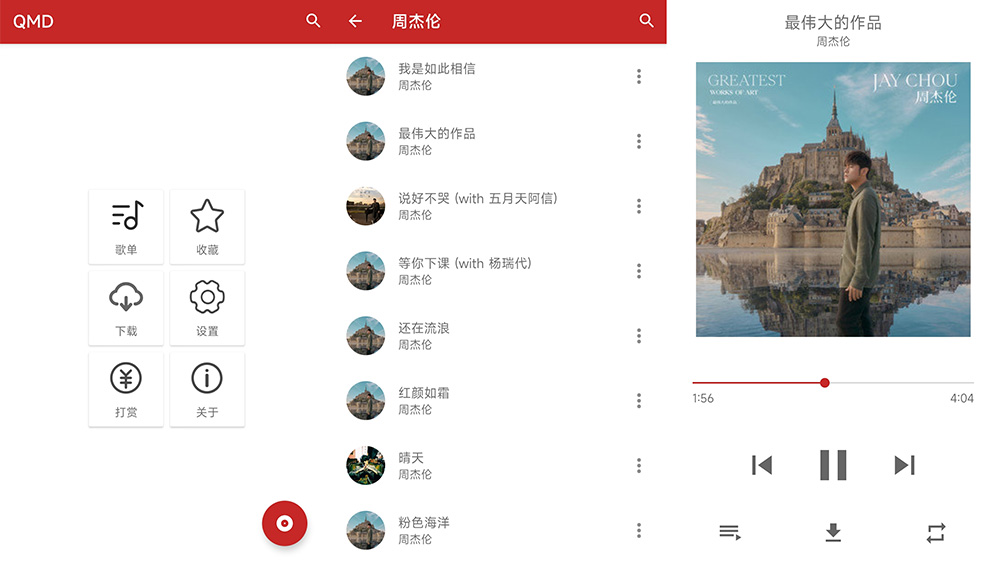This screenshot has height=572, width=1000.
Task: Play the song 我是如此相信
Action: pos(437,69)
